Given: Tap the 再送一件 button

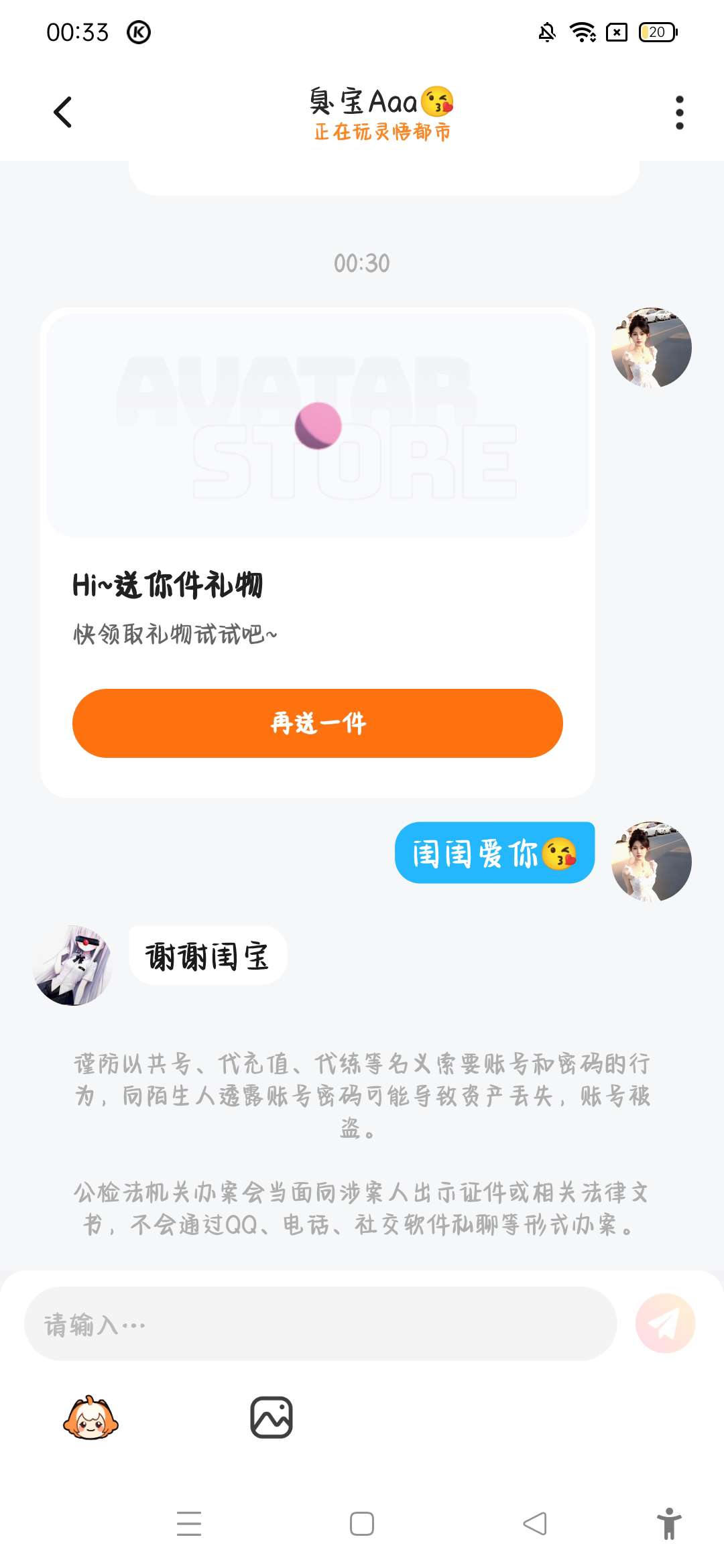Looking at the screenshot, I should 317,723.
